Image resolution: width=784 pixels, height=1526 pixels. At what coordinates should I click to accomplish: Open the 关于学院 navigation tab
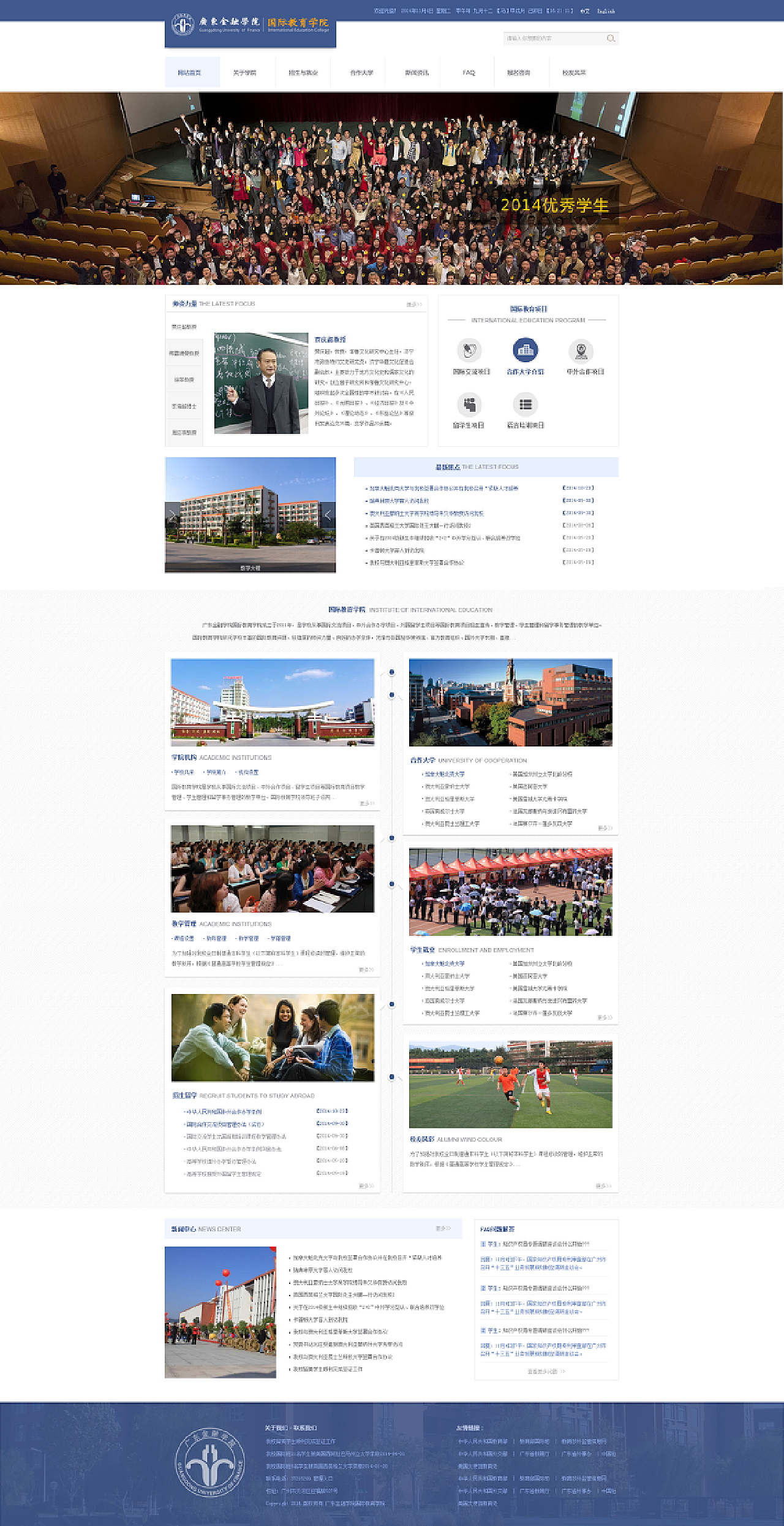click(x=244, y=72)
